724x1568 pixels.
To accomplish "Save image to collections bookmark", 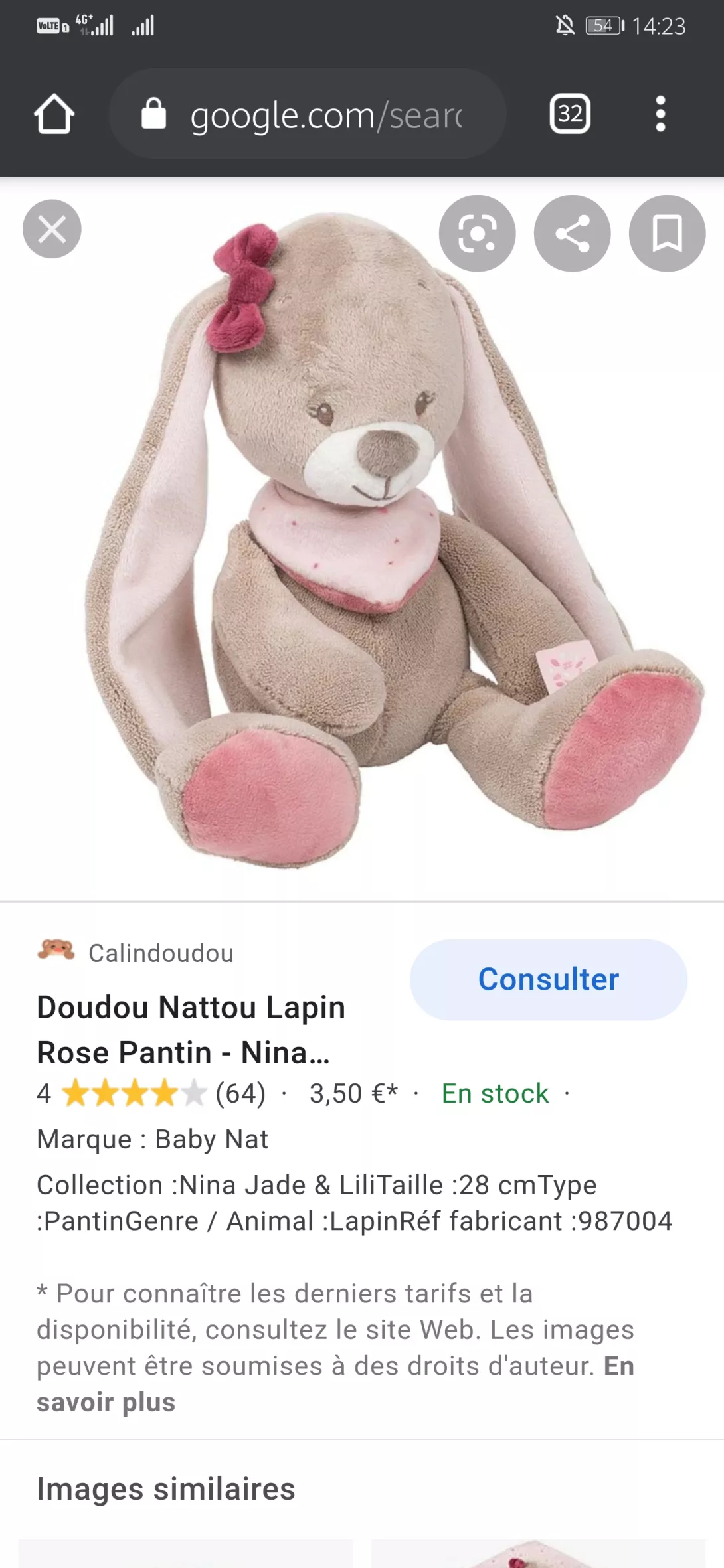I will coord(667,233).
